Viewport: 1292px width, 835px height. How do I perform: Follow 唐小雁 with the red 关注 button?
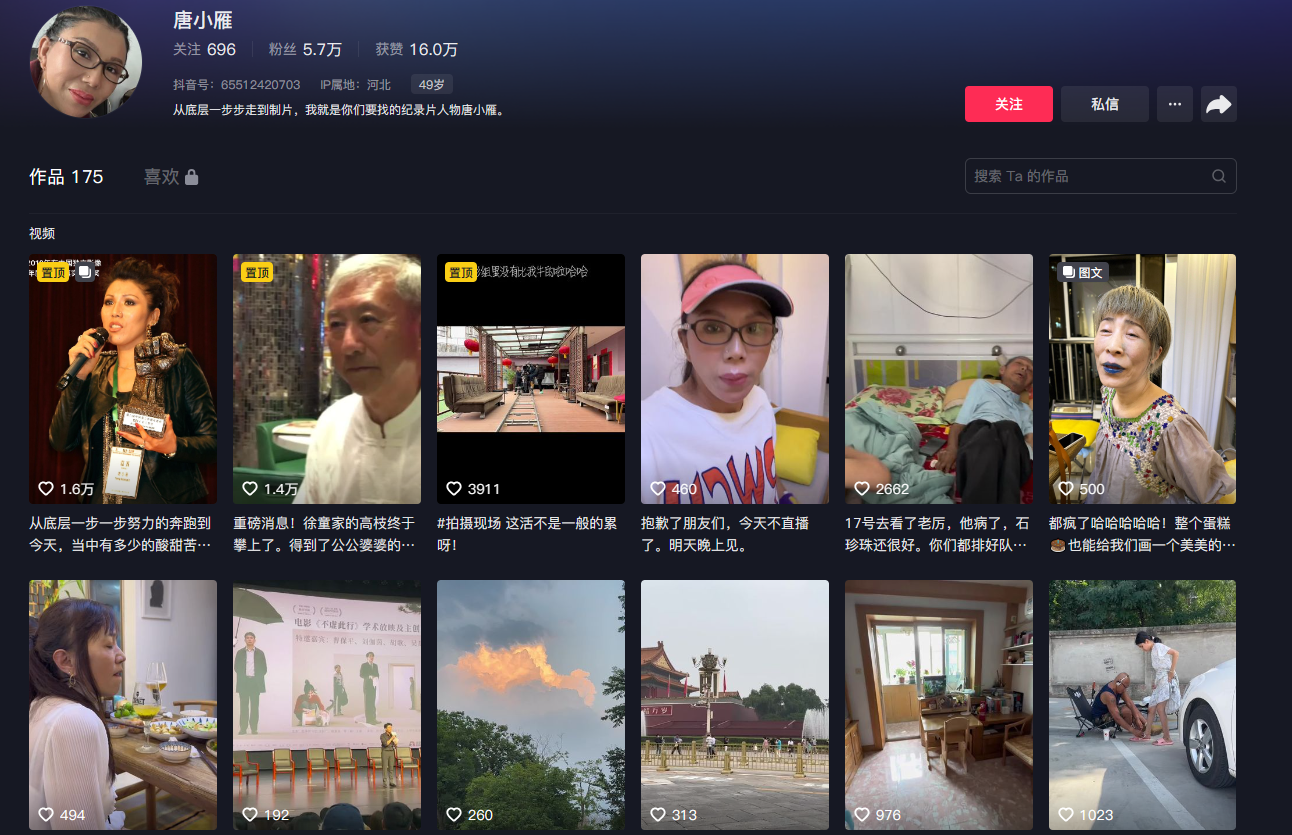tap(1008, 104)
